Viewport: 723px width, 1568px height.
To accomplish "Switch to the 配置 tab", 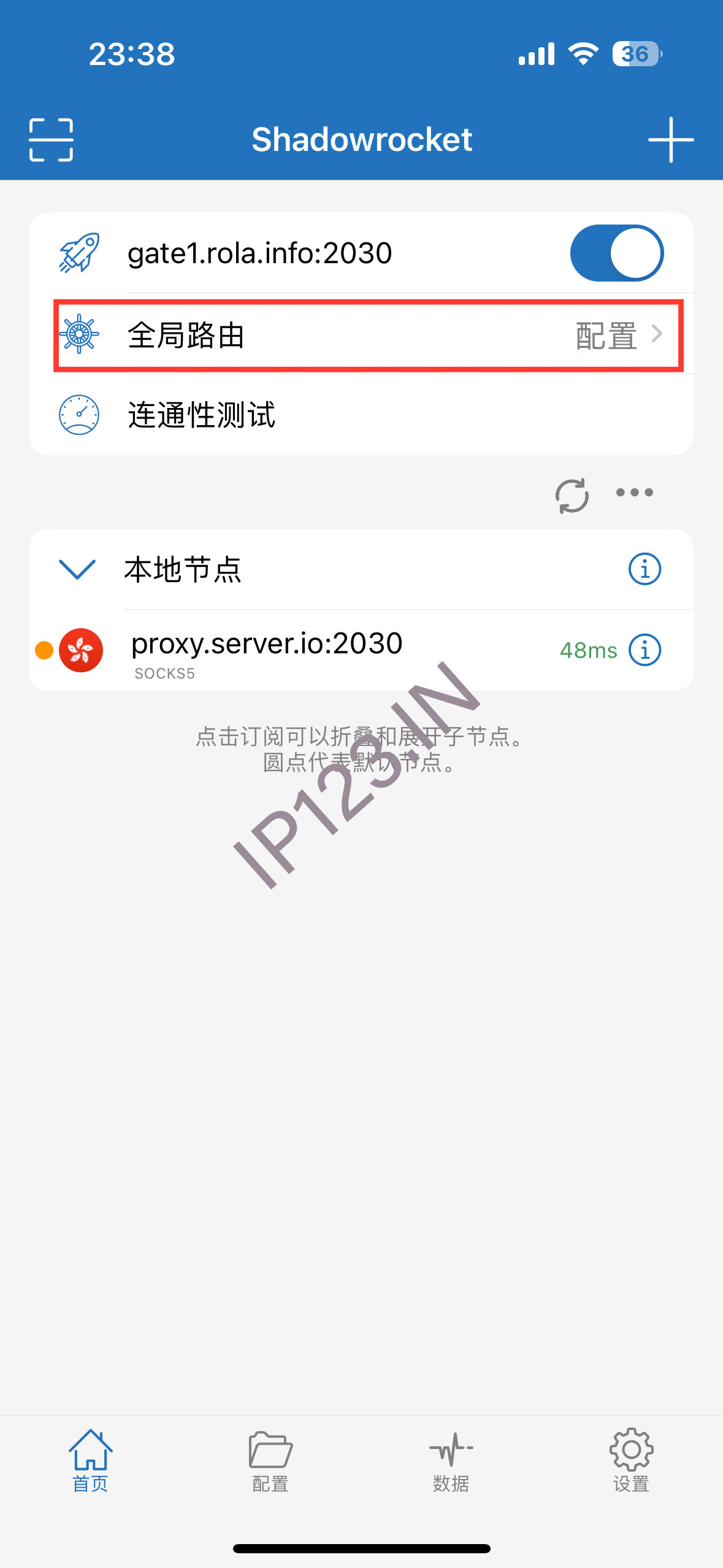I will click(x=270, y=1461).
